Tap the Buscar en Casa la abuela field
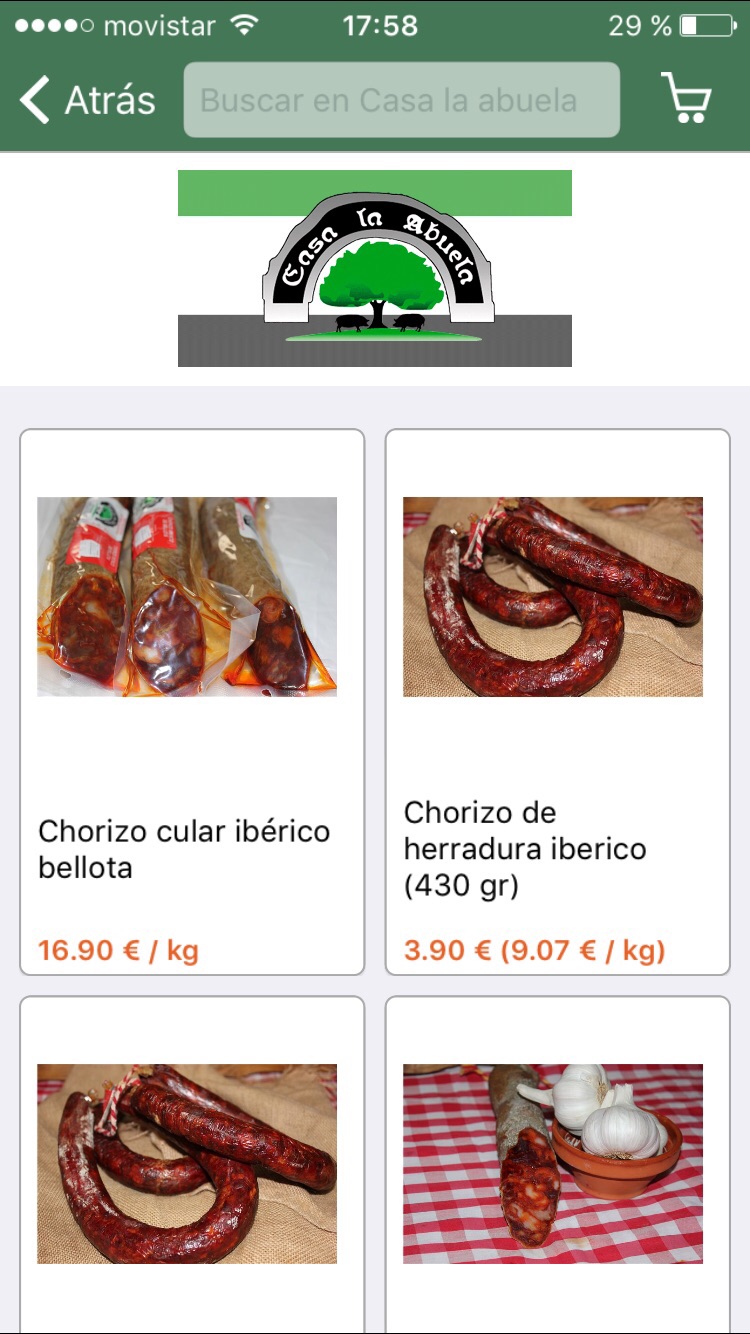 [x=400, y=99]
